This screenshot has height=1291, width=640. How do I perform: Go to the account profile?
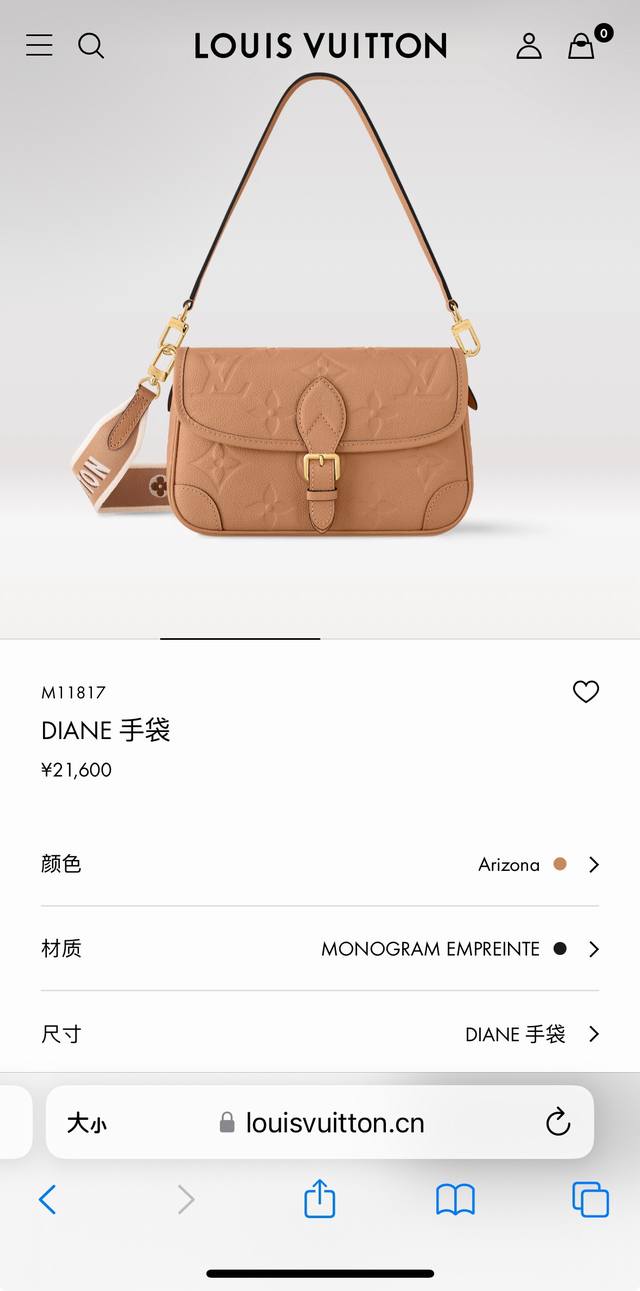pos(529,45)
